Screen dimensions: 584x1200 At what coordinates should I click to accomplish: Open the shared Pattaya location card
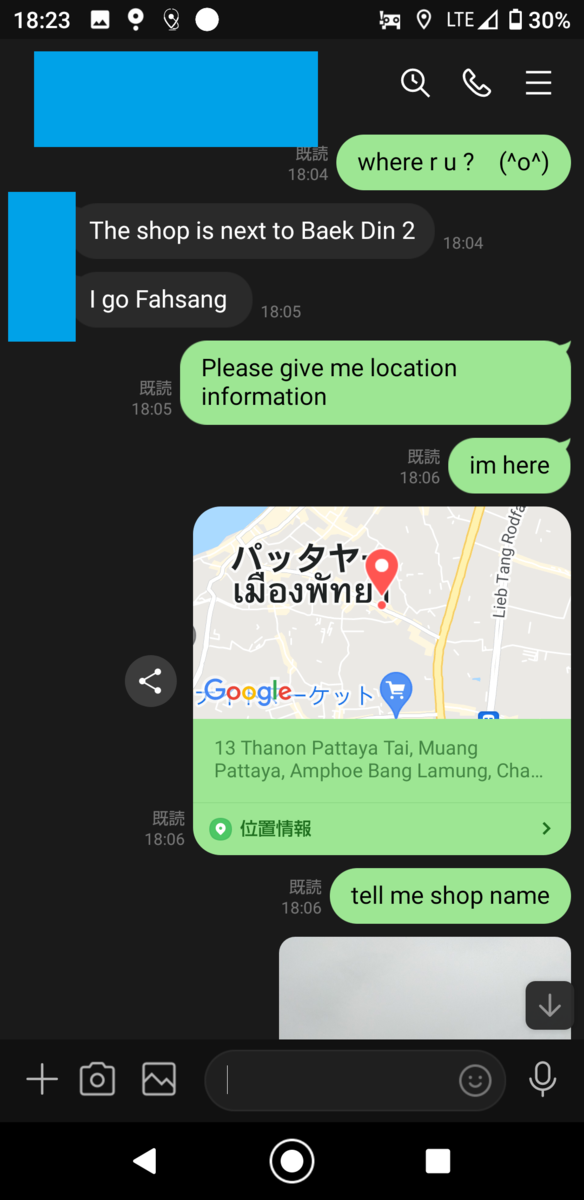[x=382, y=680]
